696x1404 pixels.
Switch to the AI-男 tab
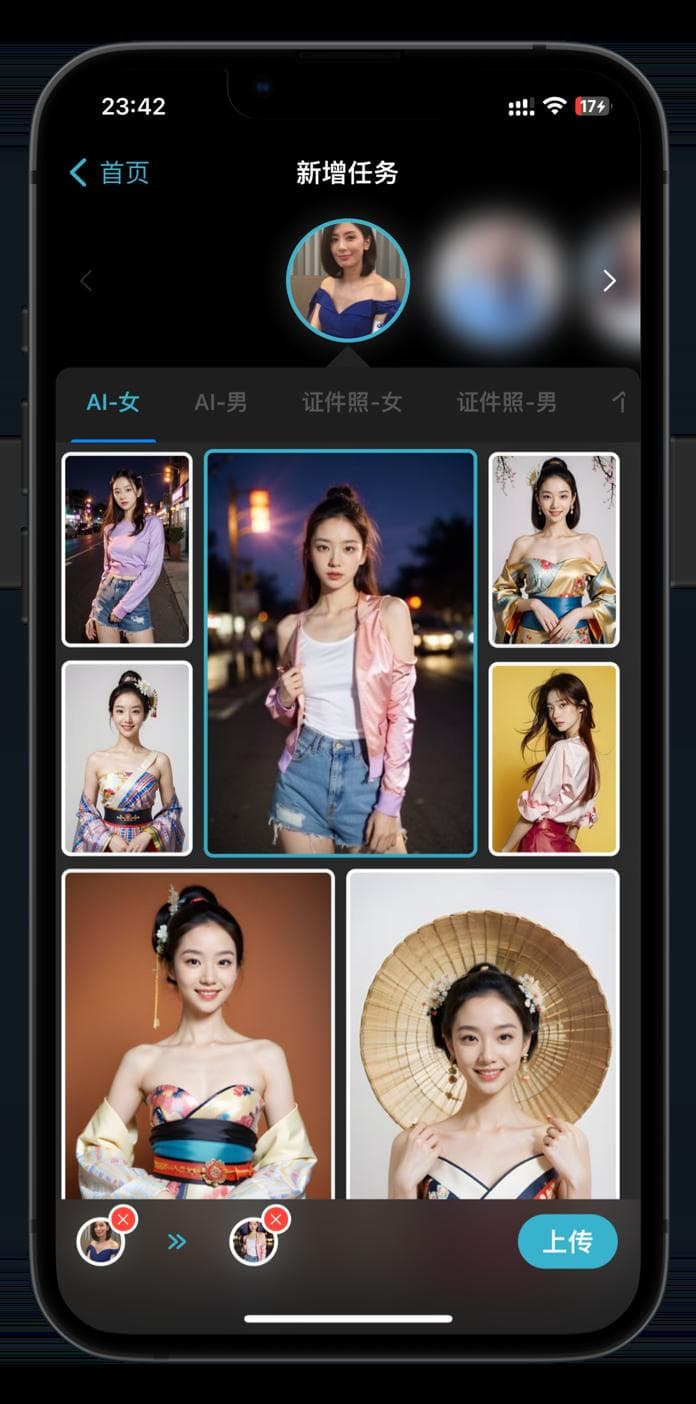[x=220, y=403]
